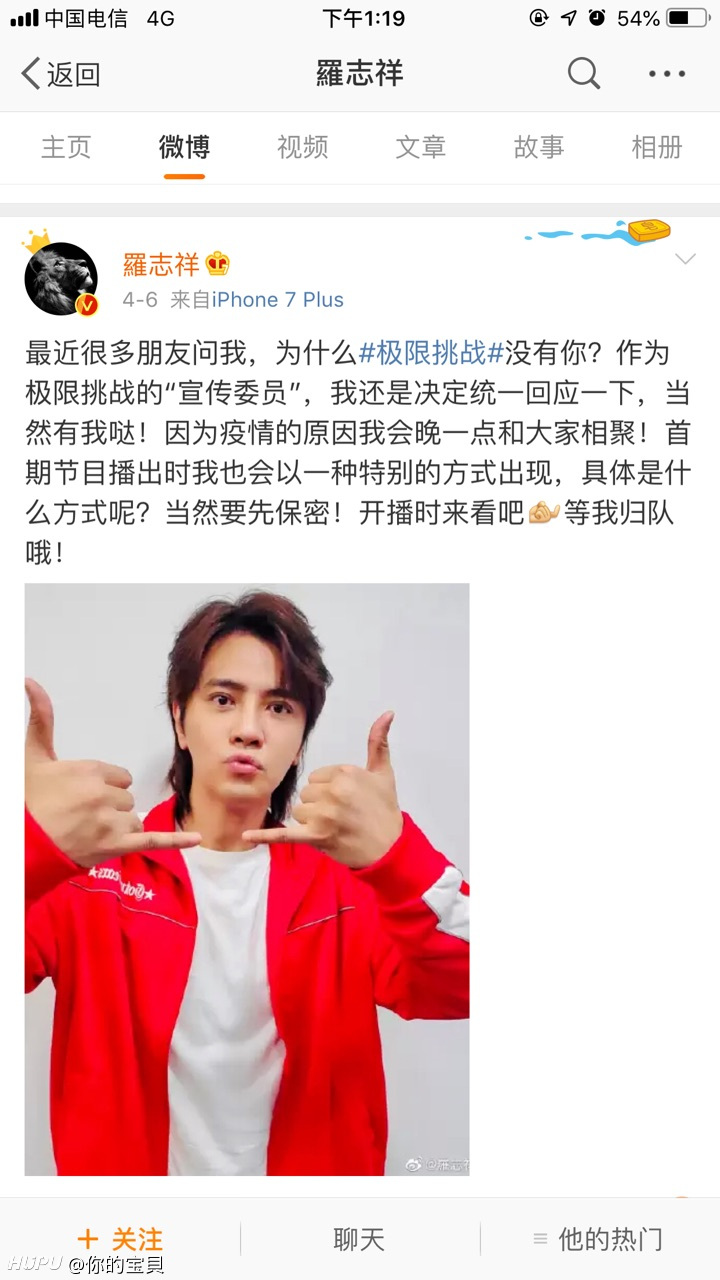Select the 微博 tab
Screen dimensions: 720x1280
[184, 147]
